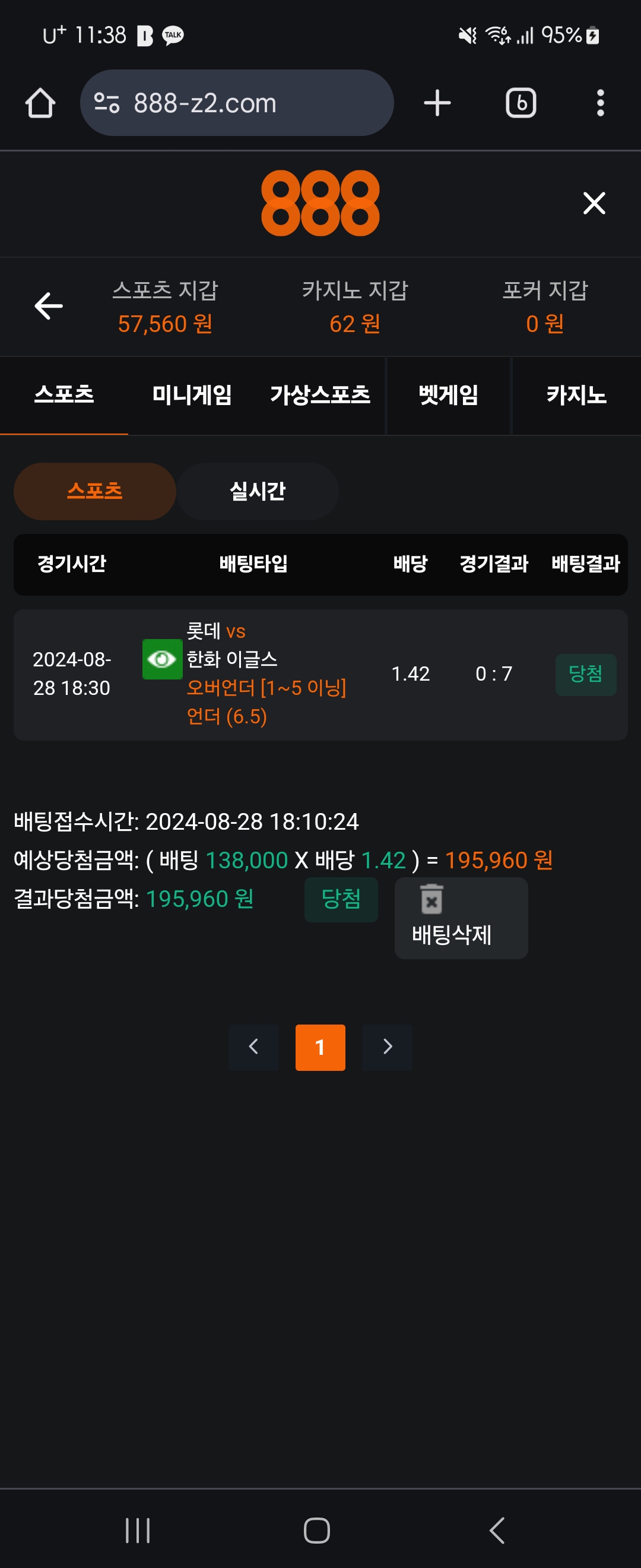Tap the 888-z2.com address bar
This screenshot has height=1568, width=641.
coord(236,103)
